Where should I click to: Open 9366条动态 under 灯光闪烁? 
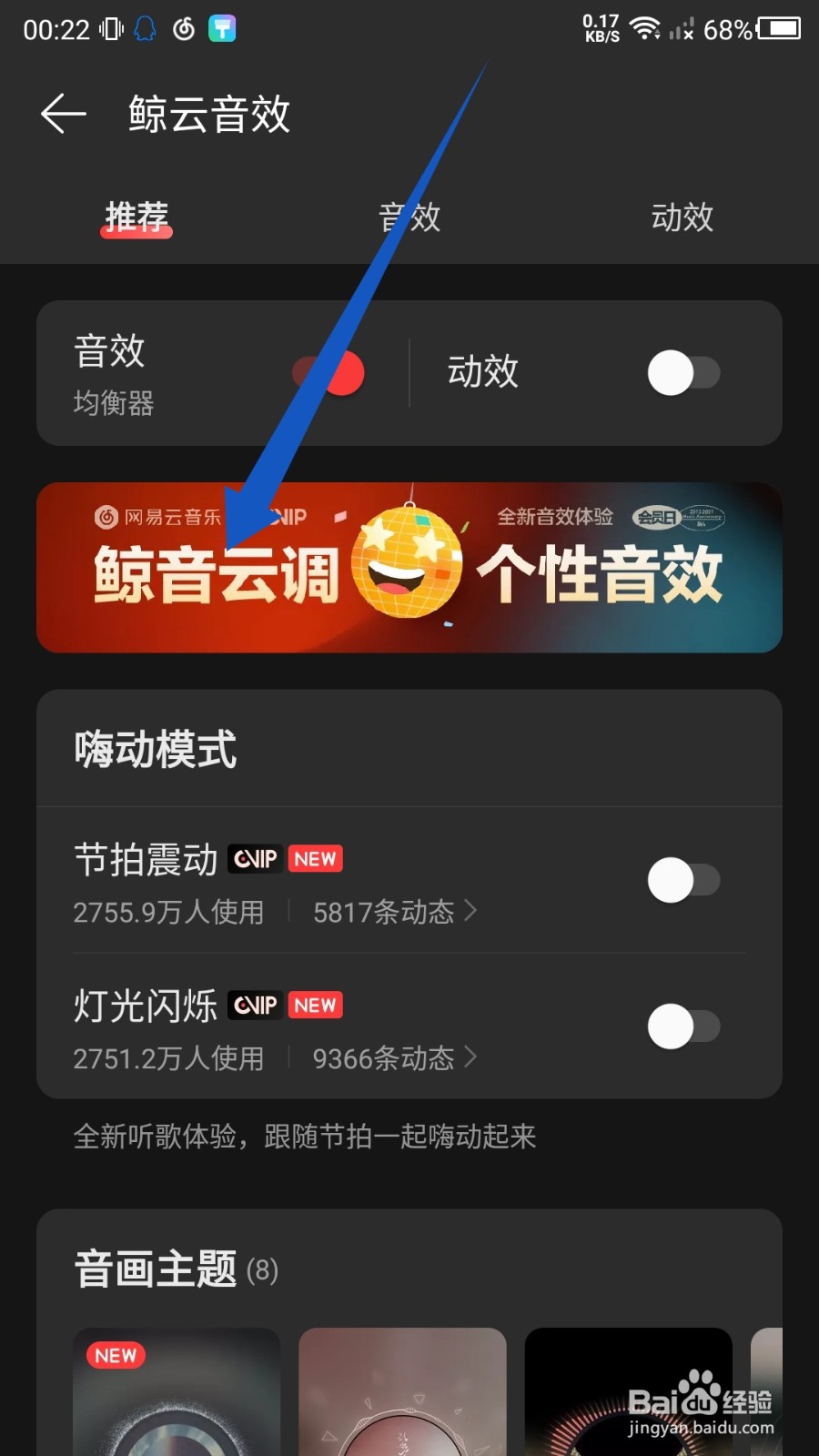pos(384,1058)
